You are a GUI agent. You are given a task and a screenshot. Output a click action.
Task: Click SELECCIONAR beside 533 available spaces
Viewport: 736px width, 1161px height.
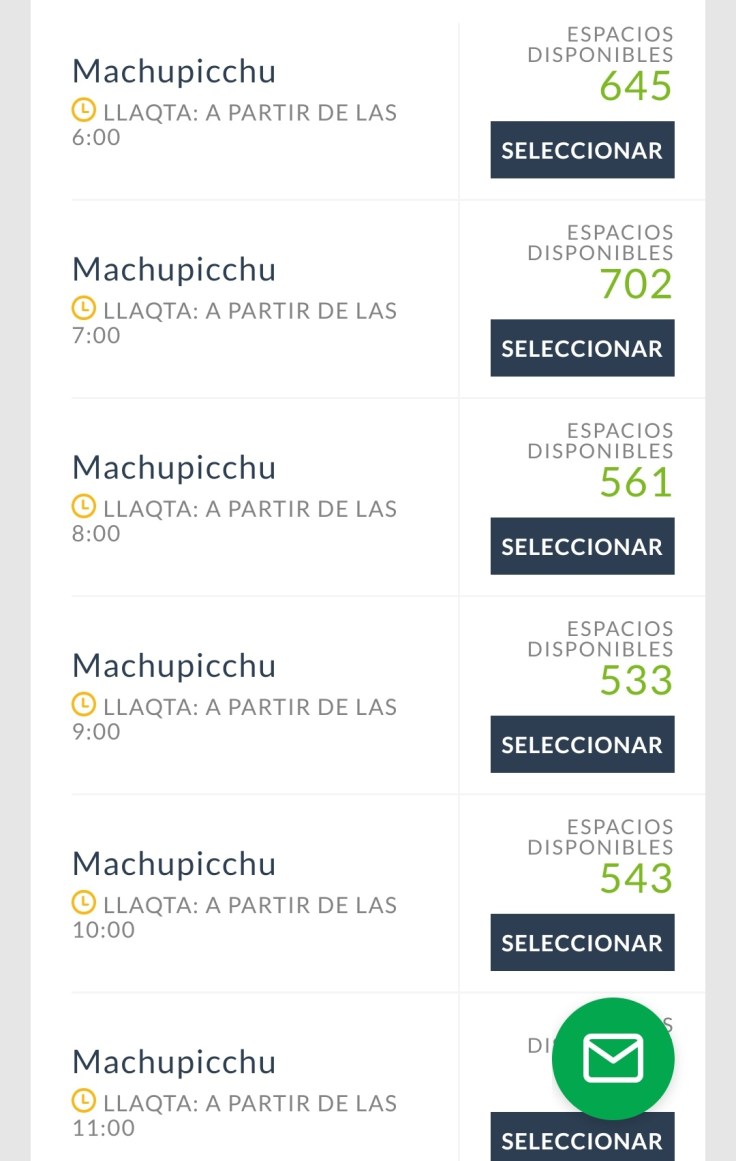click(581, 744)
